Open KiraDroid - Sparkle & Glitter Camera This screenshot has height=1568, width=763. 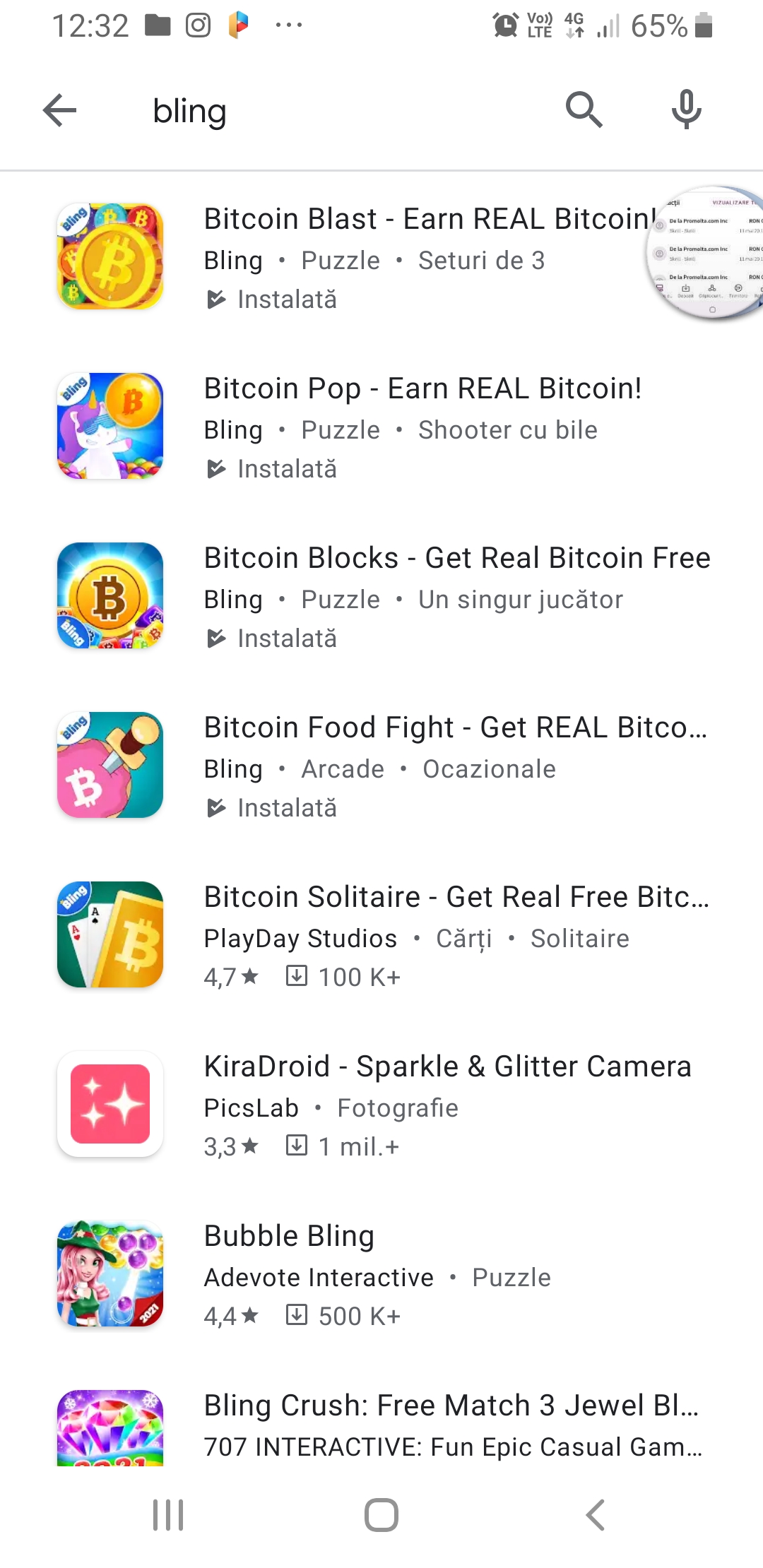(381, 1105)
